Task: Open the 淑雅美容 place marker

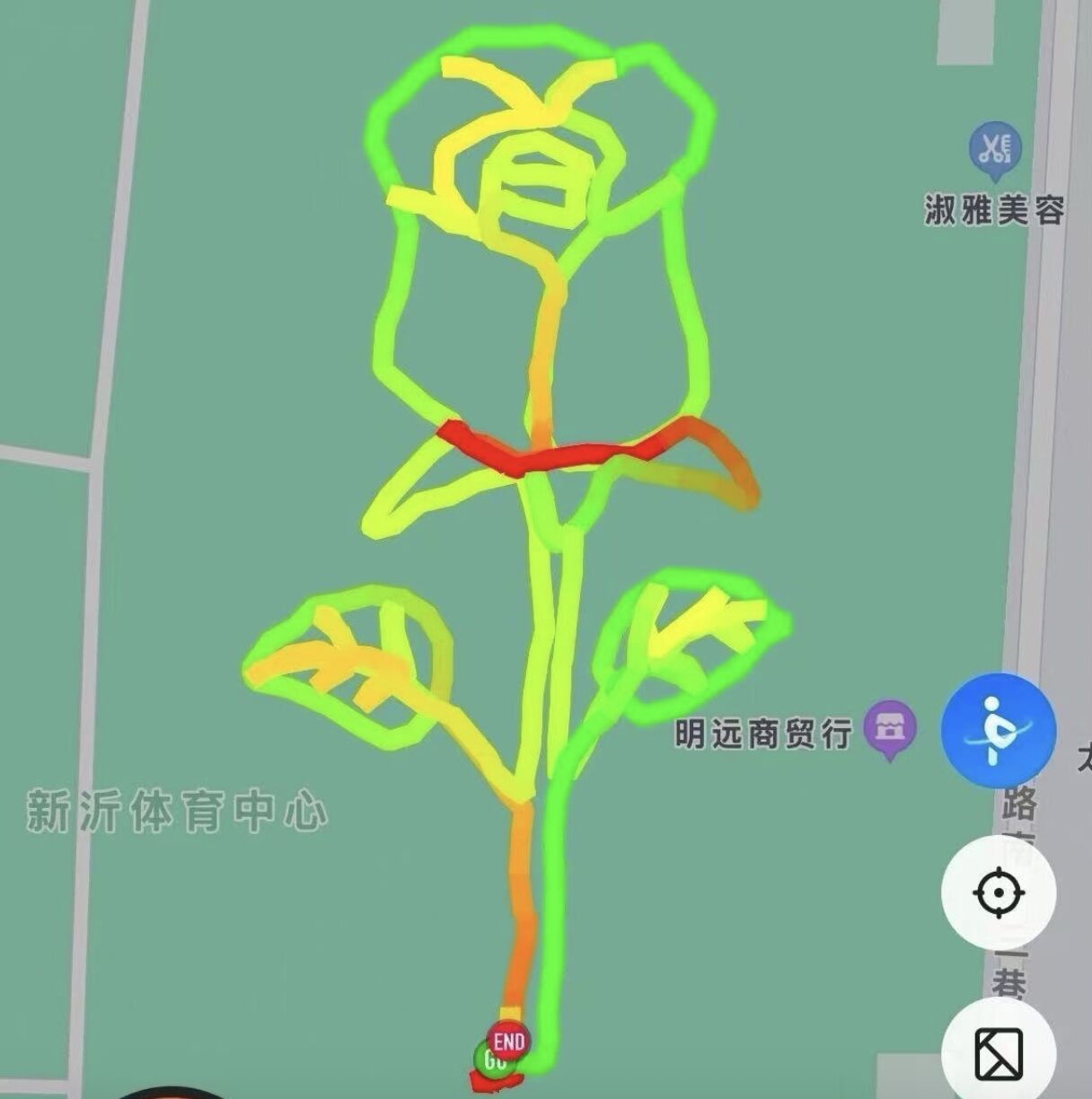Action: tap(995, 149)
